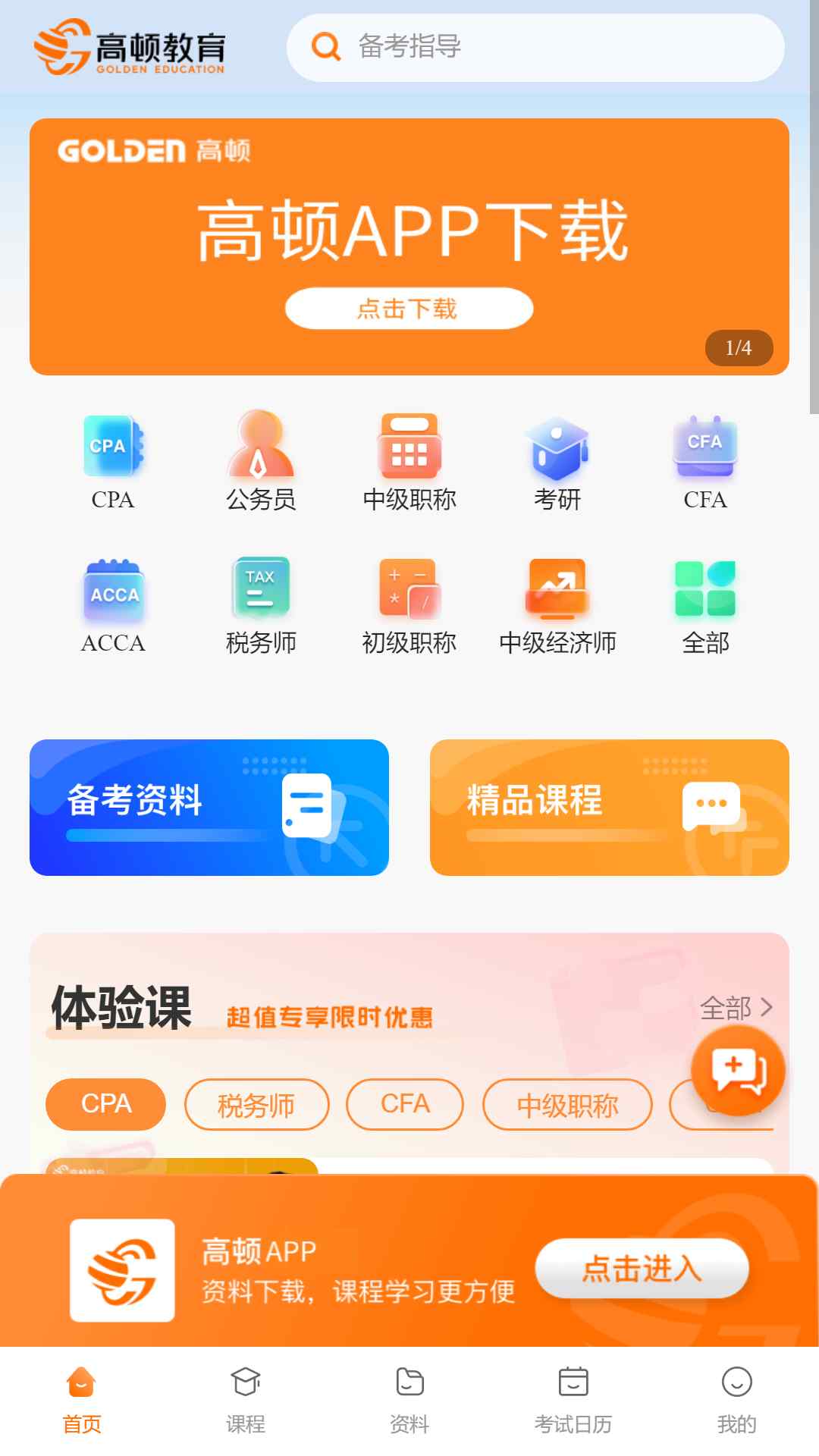Switch to the 考试日历 tab
Image resolution: width=819 pixels, height=1456 pixels.
point(573,1401)
